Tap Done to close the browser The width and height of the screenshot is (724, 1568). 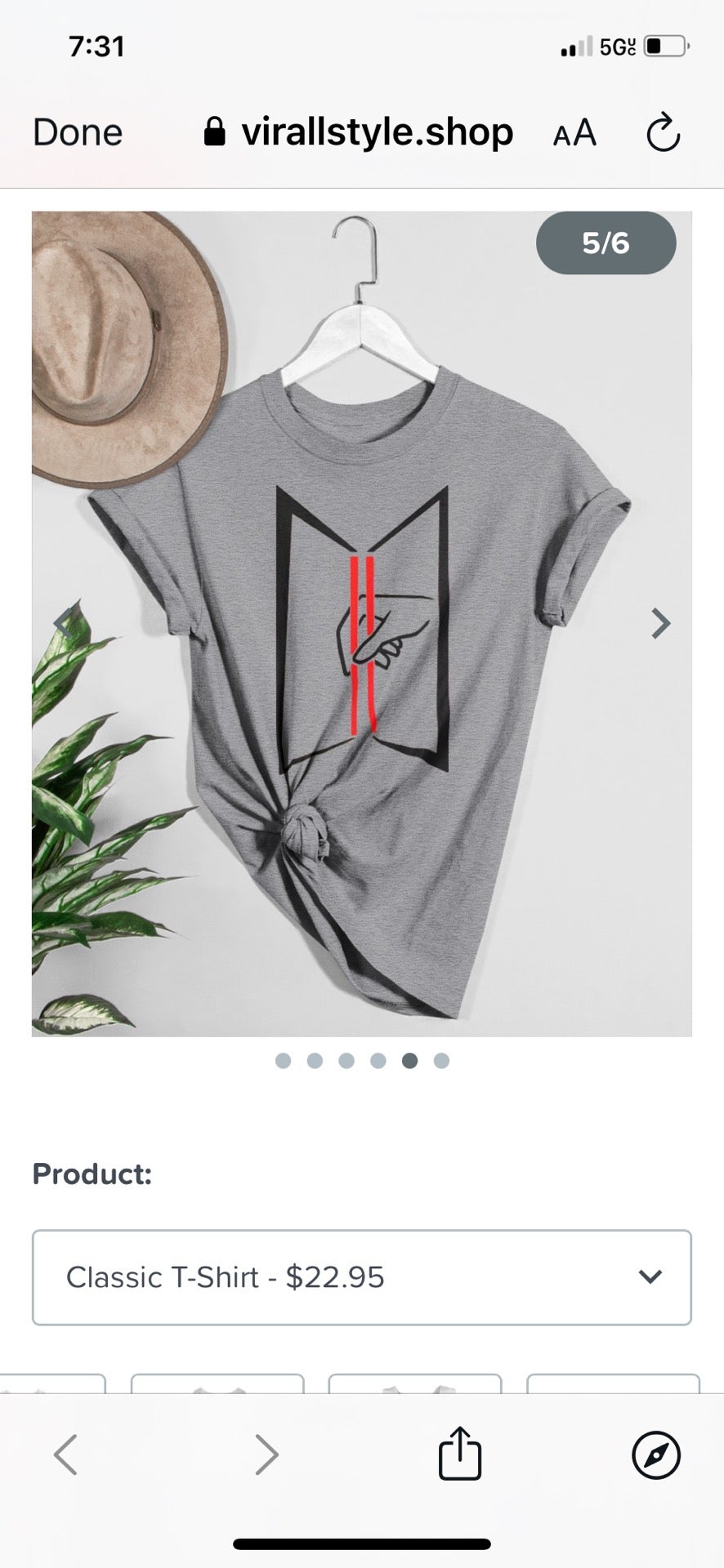78,132
